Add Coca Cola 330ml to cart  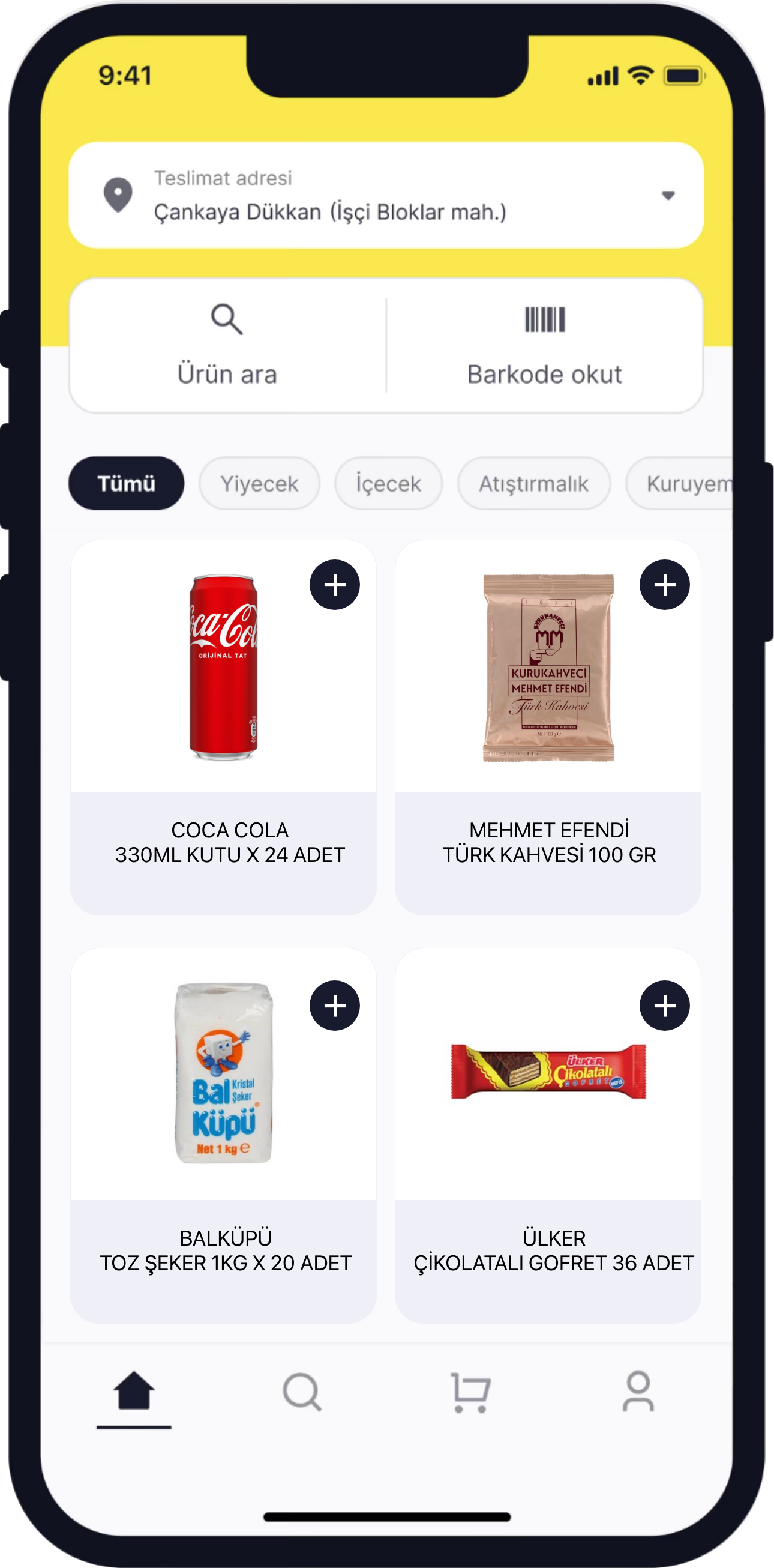[335, 584]
